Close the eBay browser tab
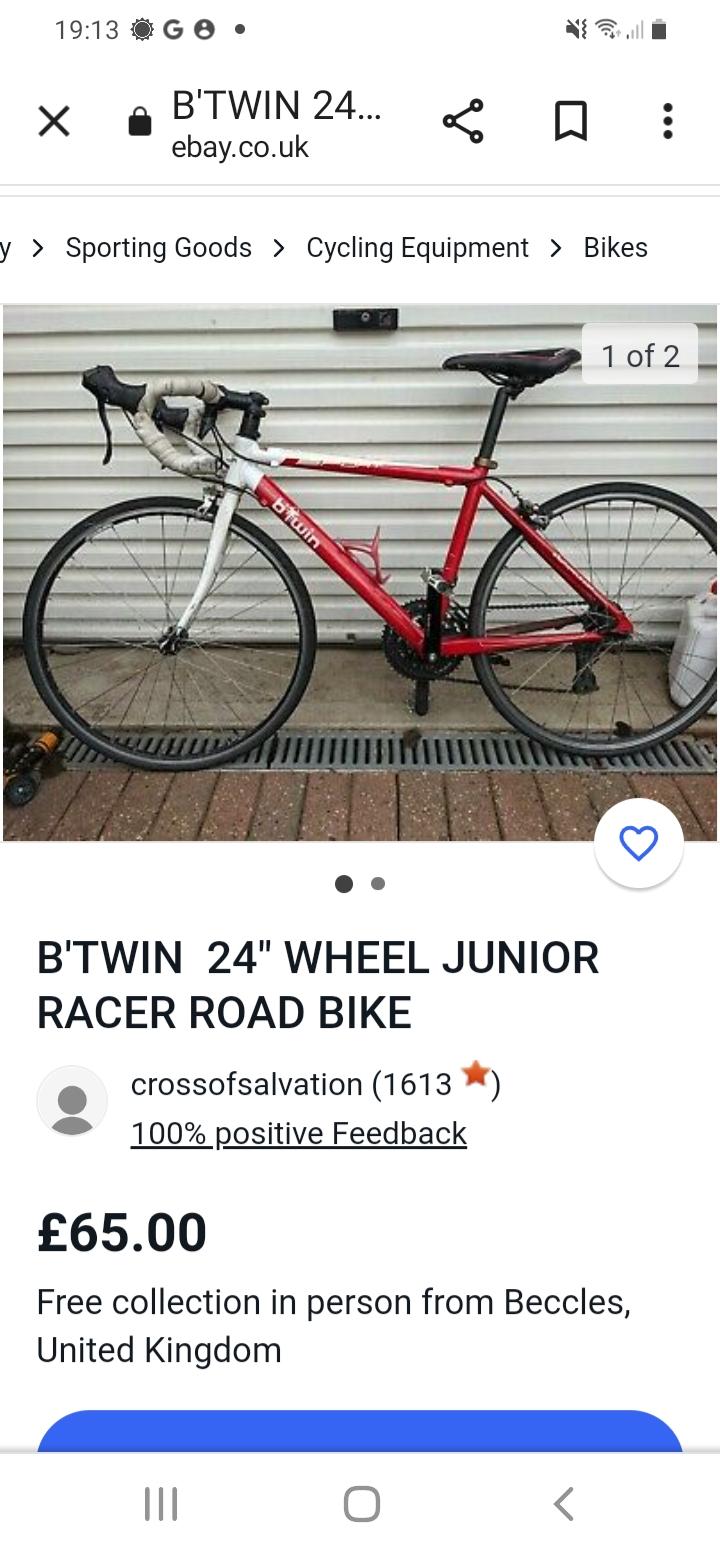720x1560 pixels. (x=54, y=122)
